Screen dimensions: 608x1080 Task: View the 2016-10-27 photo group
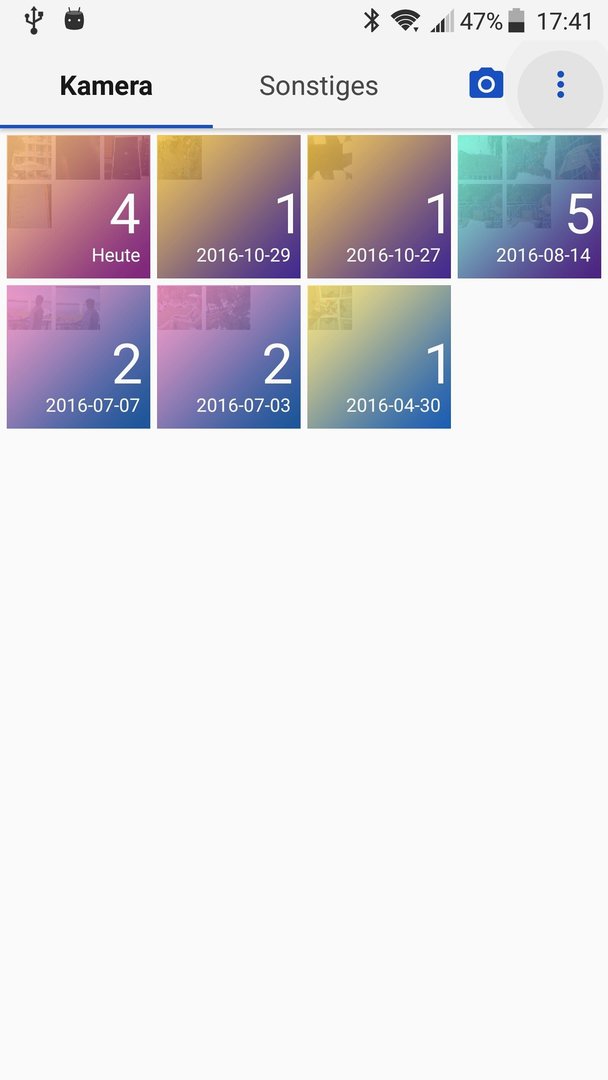[379, 207]
